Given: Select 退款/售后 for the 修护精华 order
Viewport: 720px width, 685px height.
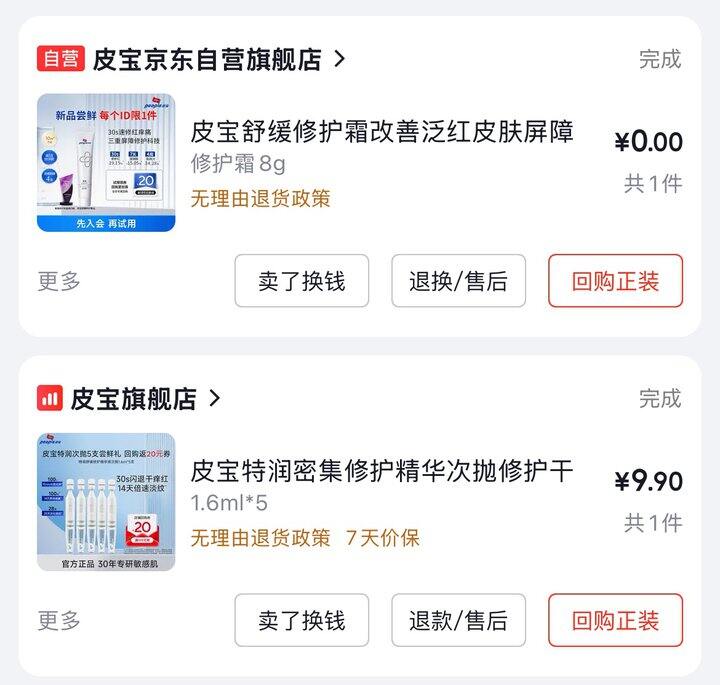Looking at the screenshot, I should 458,620.
